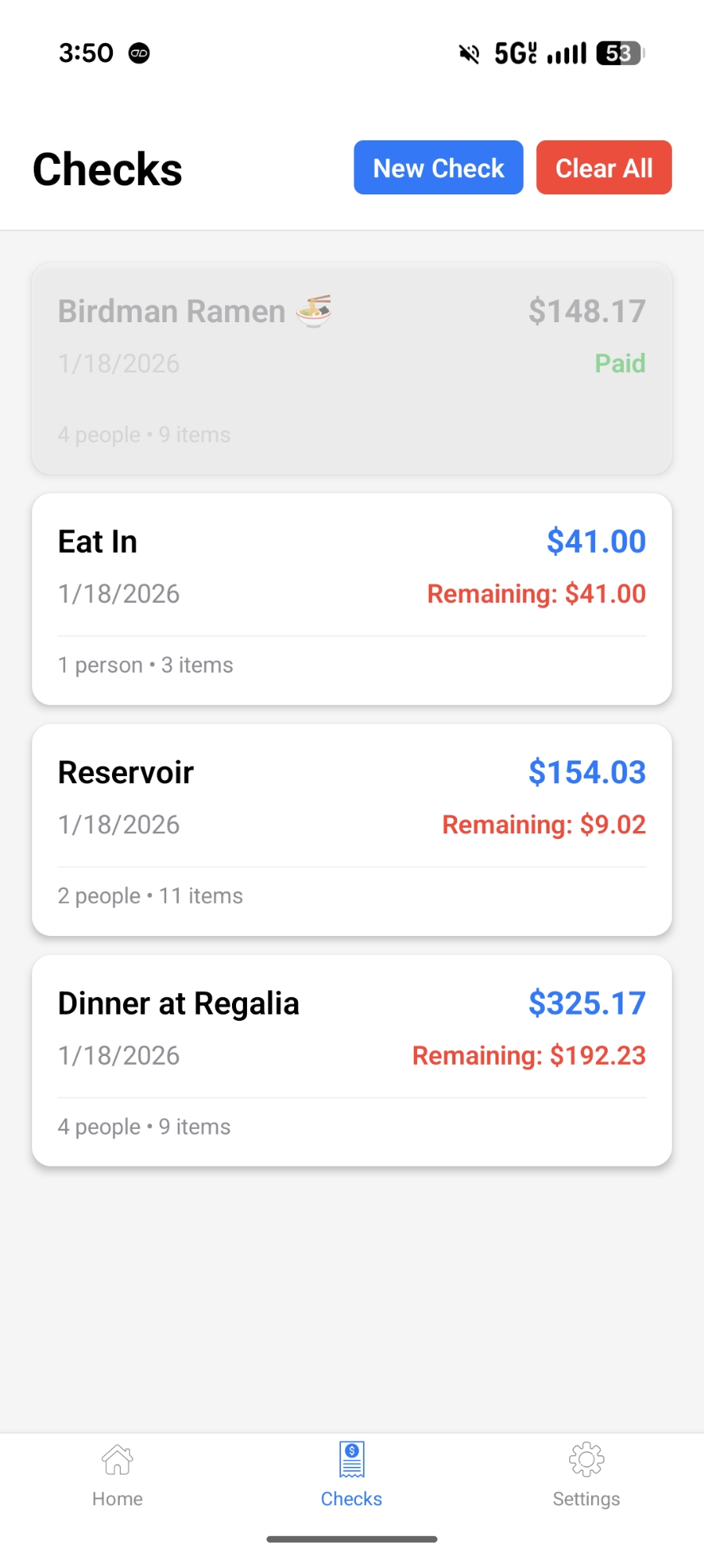View the Reservoir check details
Image resolution: width=704 pixels, height=1568 pixels.
coord(351,829)
